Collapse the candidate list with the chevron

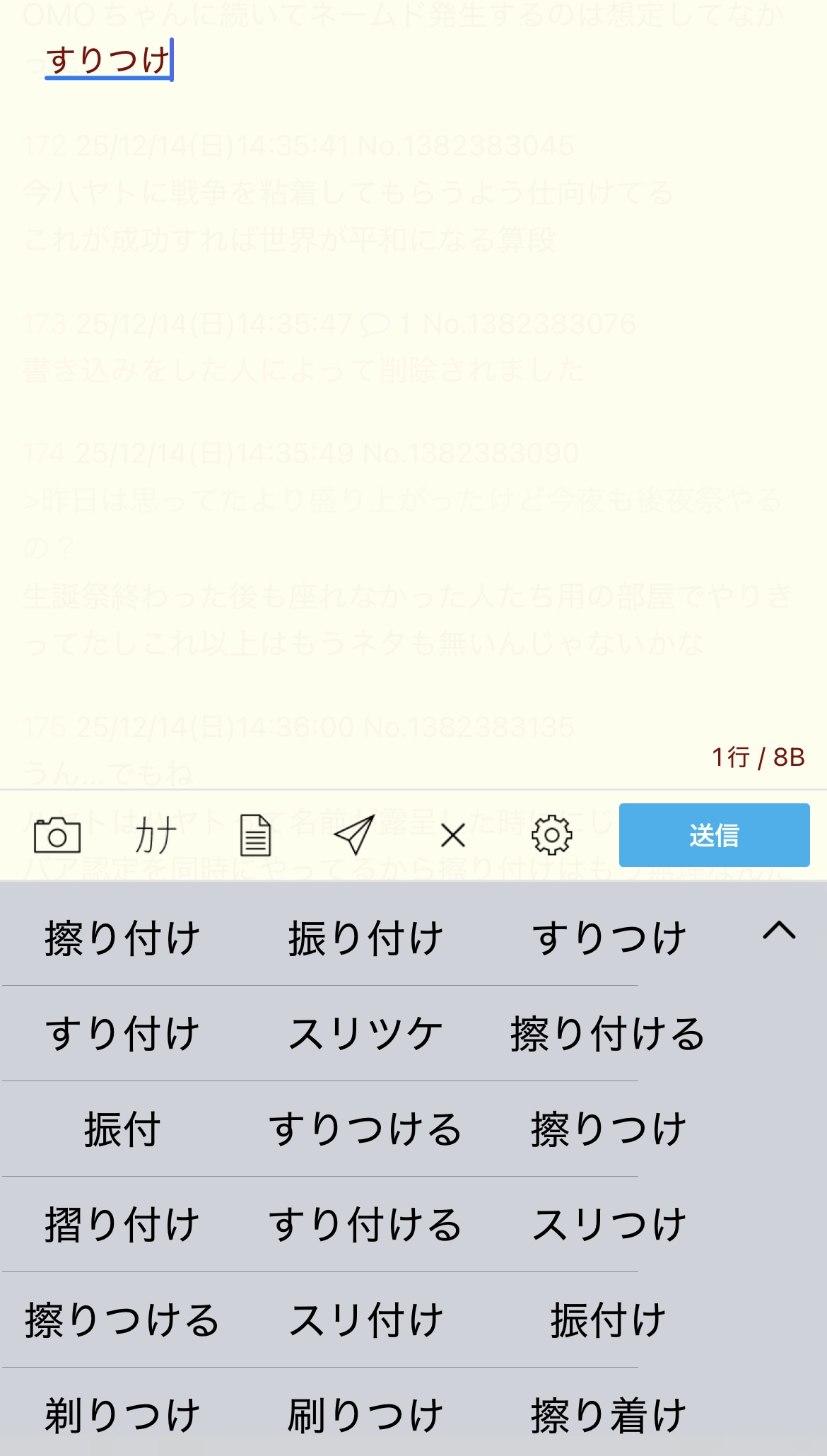[x=779, y=931]
